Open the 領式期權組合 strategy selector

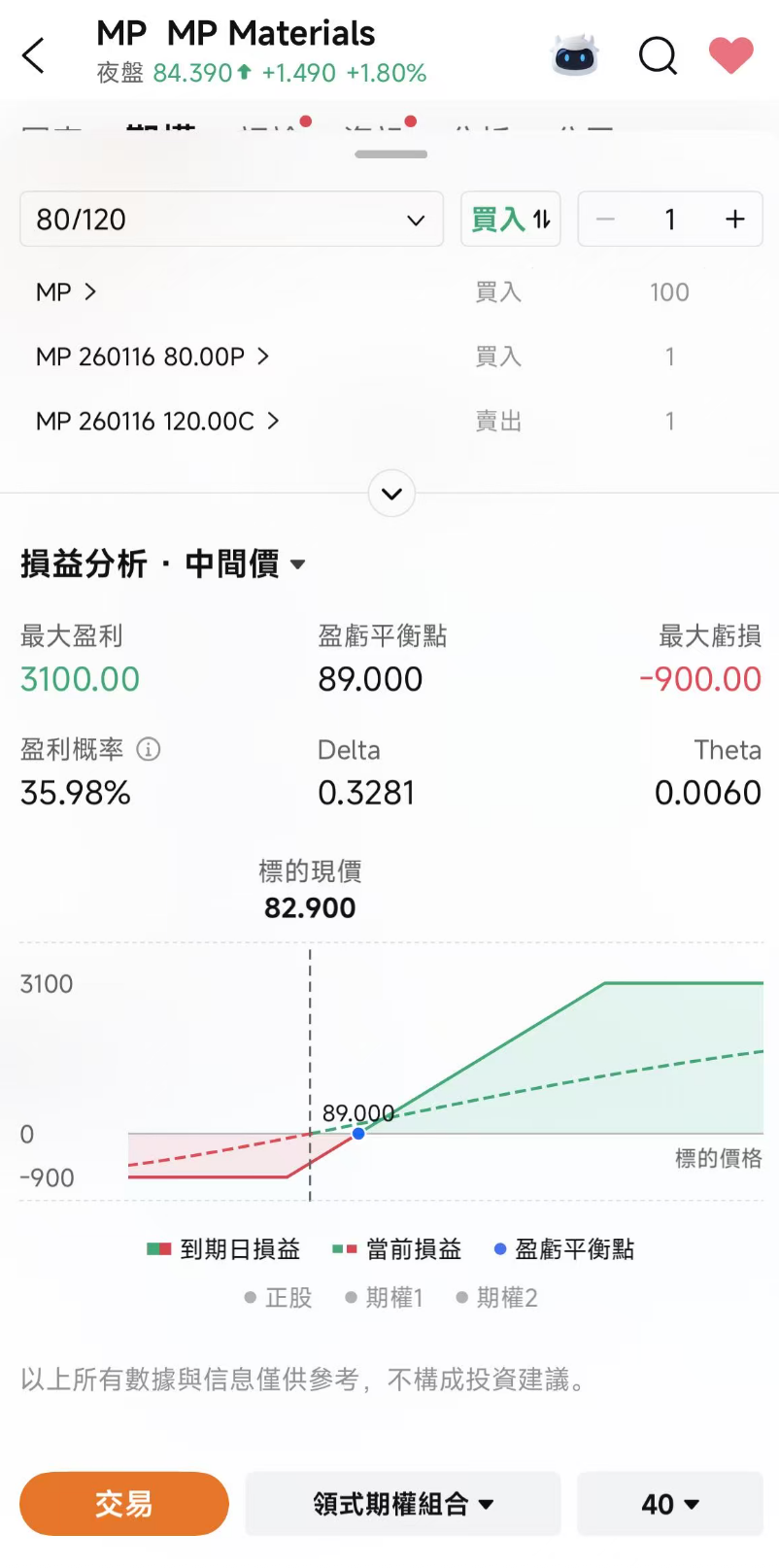pos(403,1504)
